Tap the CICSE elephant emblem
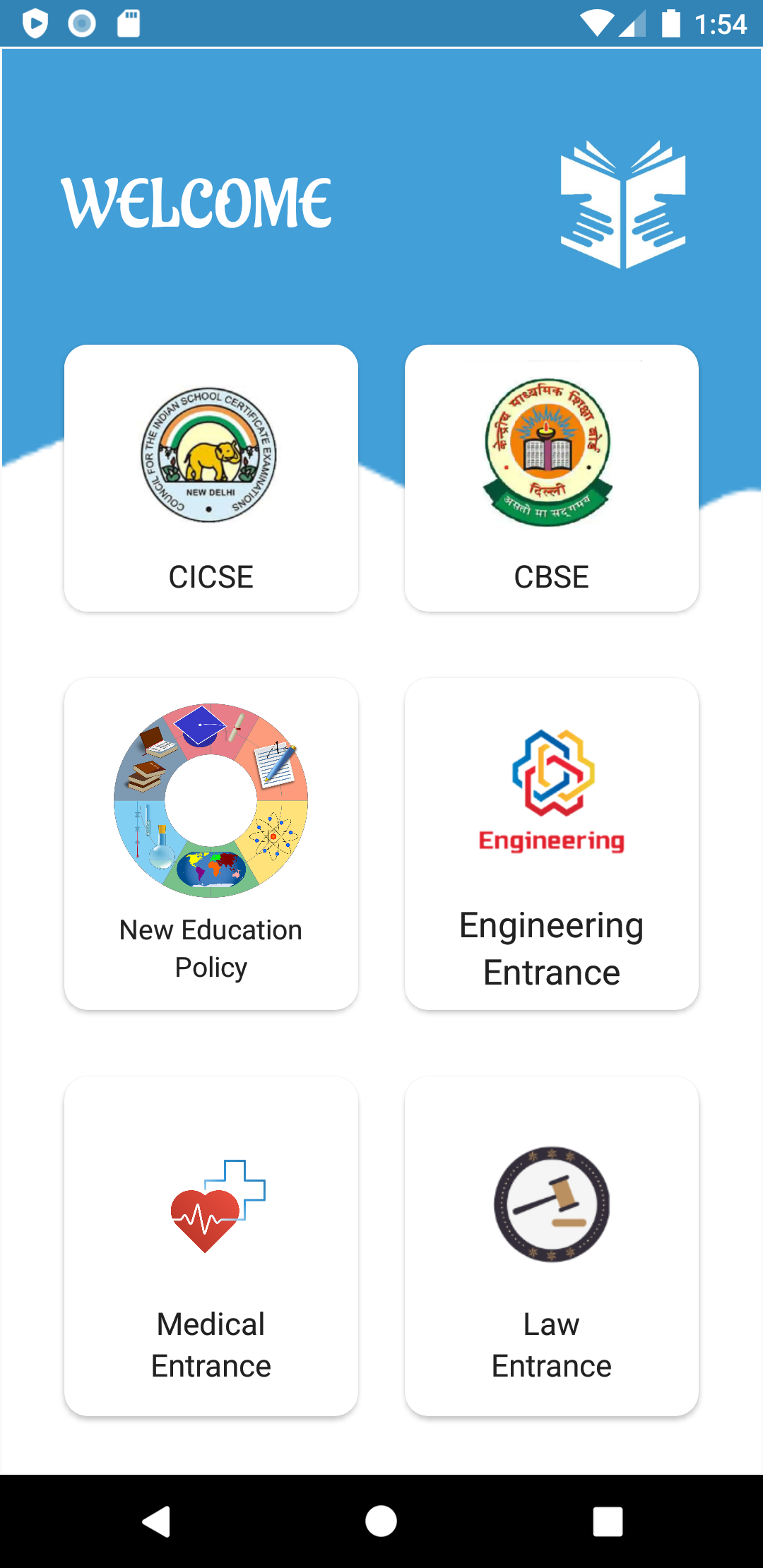Viewport: 763px width, 1568px height. click(x=210, y=456)
